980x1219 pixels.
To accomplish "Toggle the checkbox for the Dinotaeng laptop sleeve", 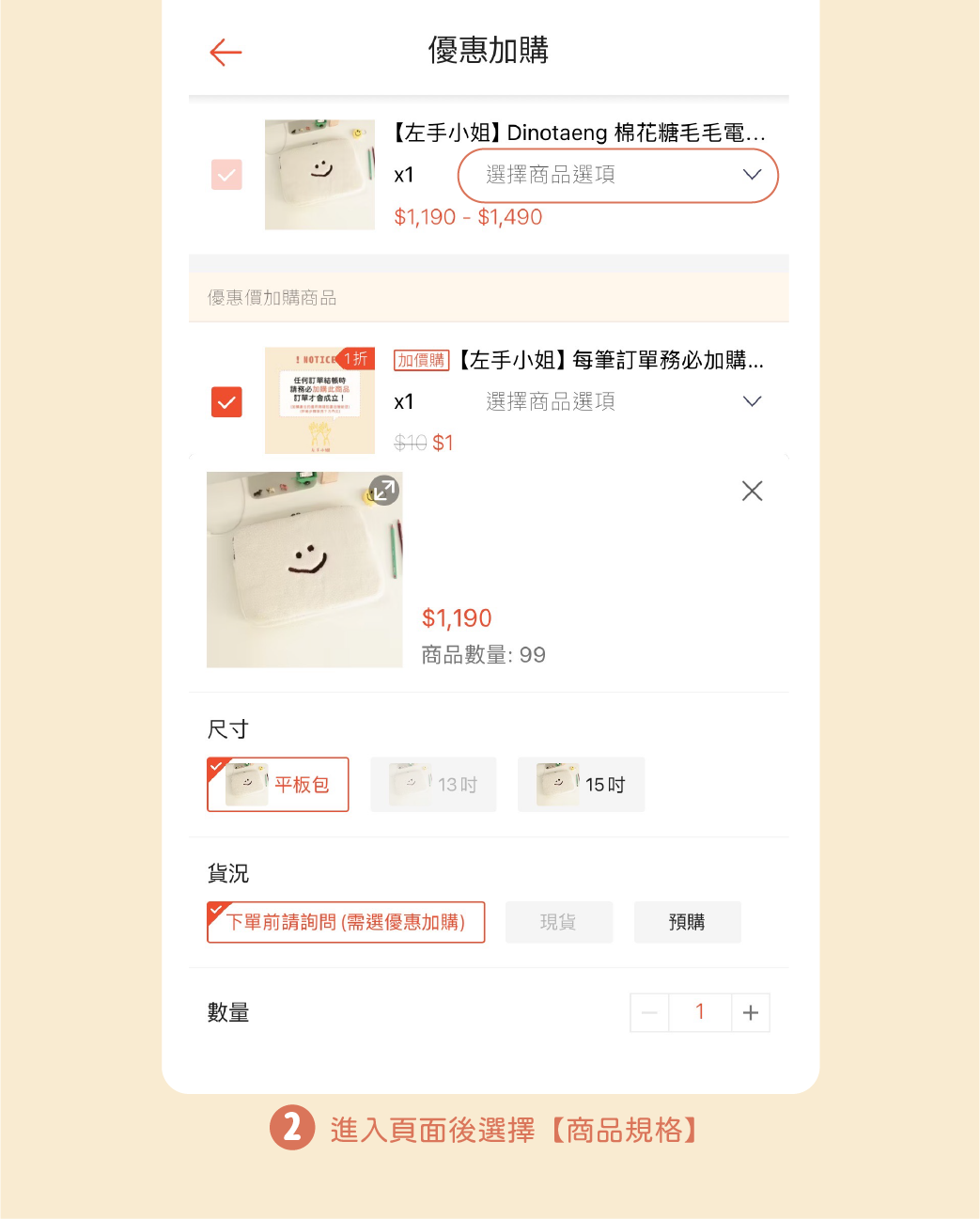I will click(x=226, y=175).
